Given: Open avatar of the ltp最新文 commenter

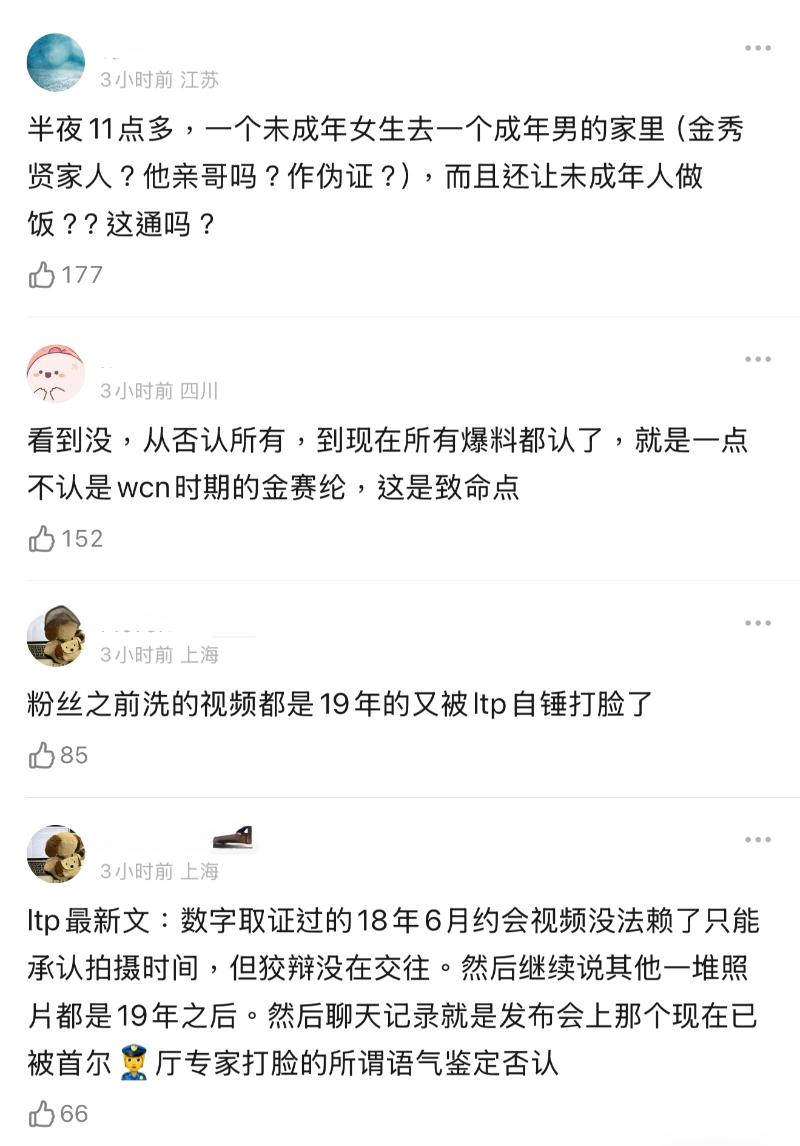Looking at the screenshot, I should (x=56, y=854).
